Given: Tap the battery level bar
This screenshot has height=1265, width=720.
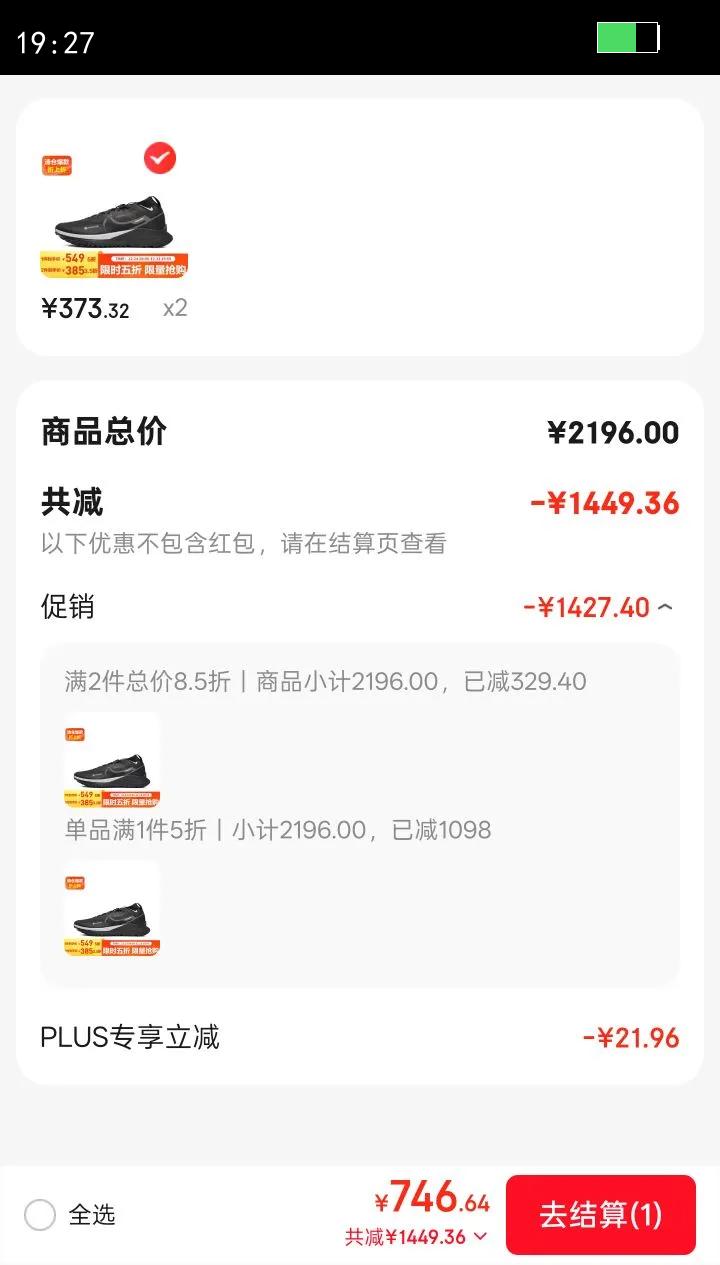Looking at the screenshot, I should tap(618, 37).
